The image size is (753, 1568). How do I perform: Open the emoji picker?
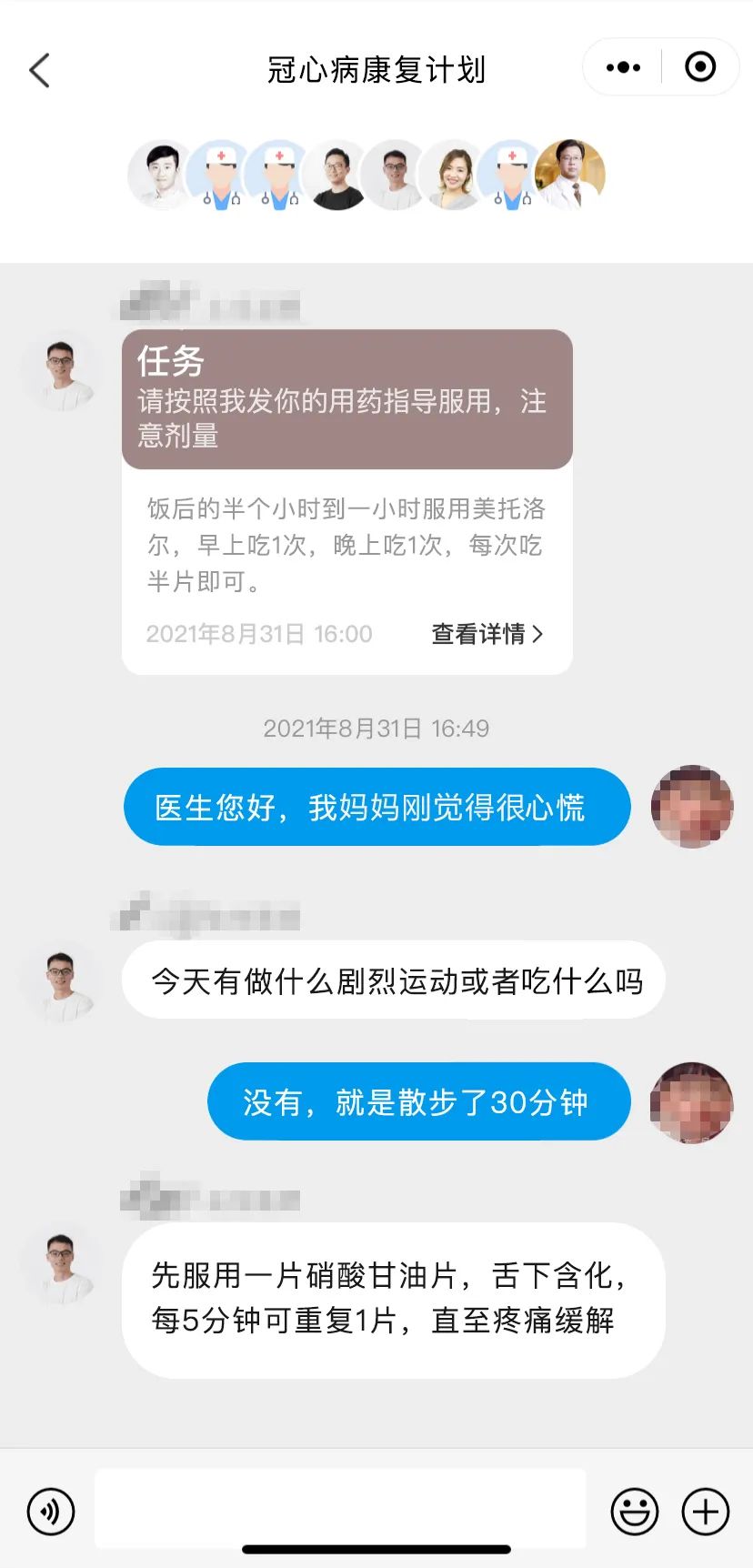point(634,1512)
